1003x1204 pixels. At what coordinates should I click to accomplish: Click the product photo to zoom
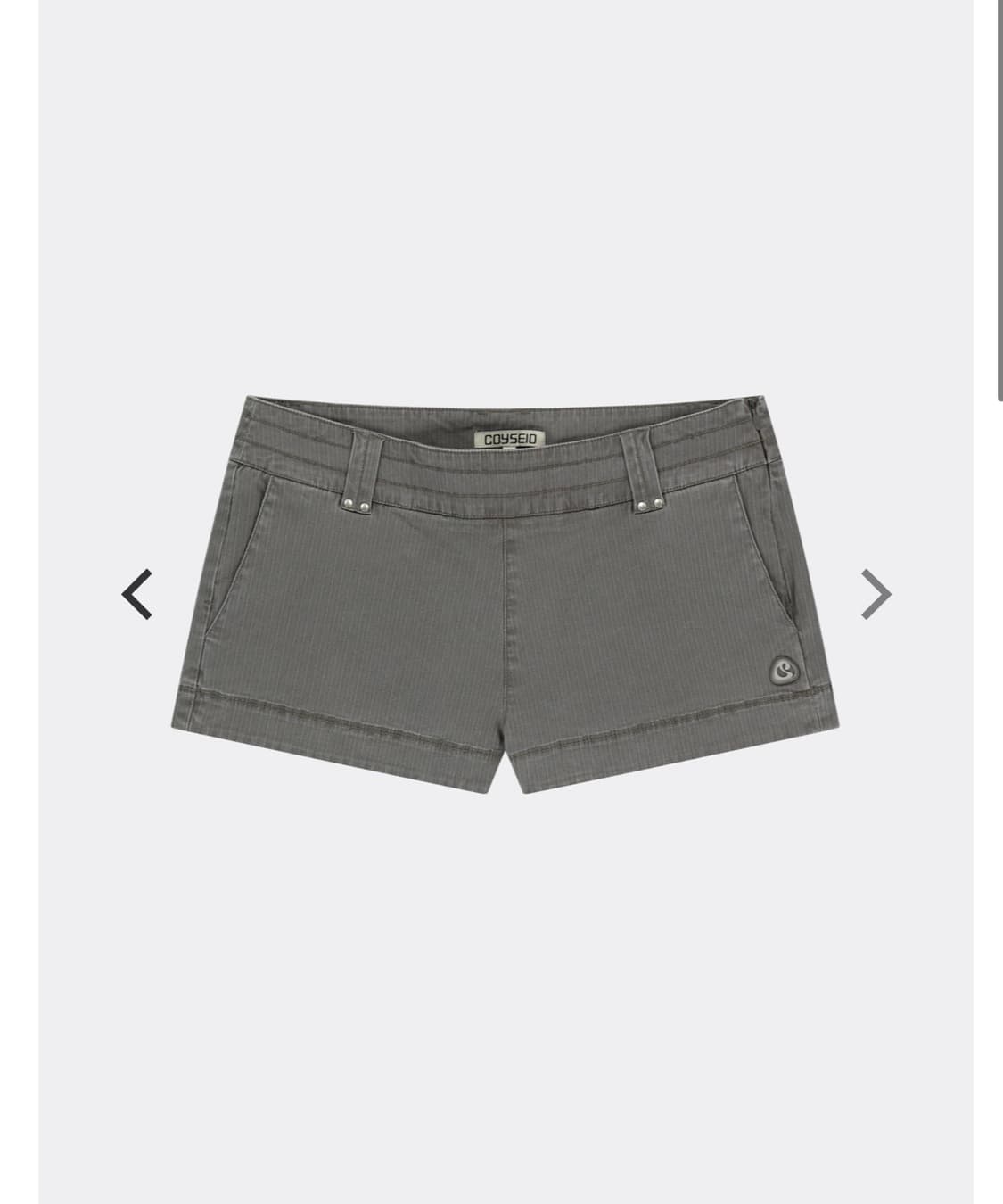[x=502, y=589]
